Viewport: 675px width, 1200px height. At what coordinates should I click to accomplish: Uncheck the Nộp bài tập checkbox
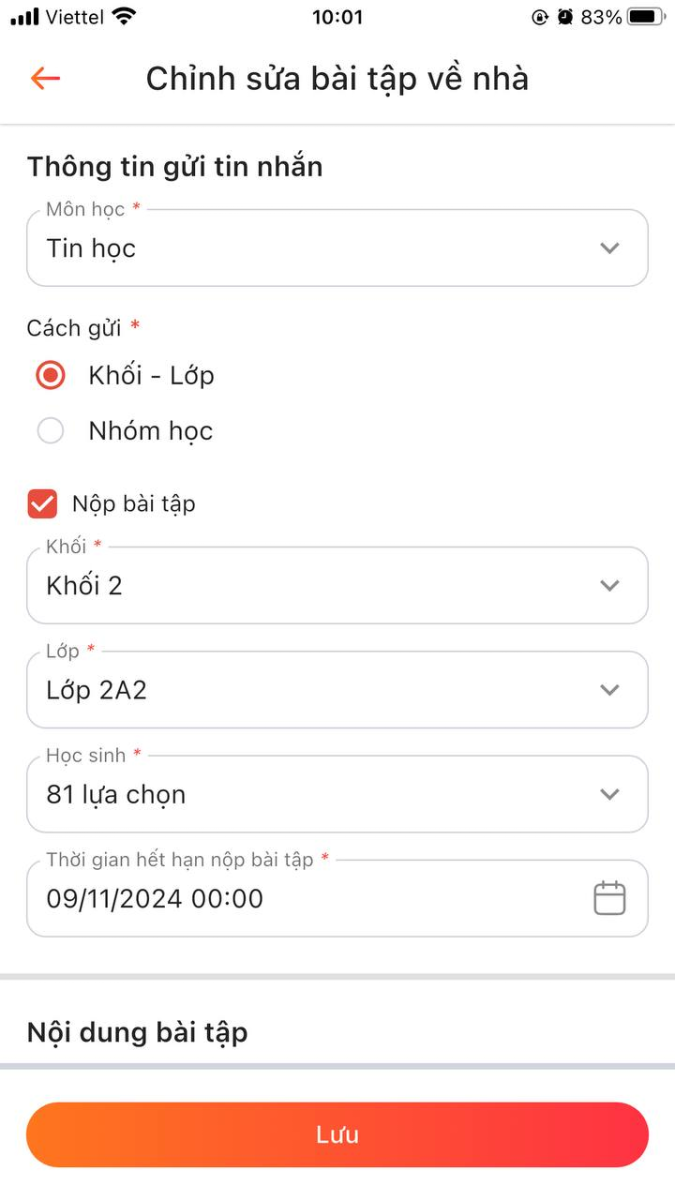43,503
